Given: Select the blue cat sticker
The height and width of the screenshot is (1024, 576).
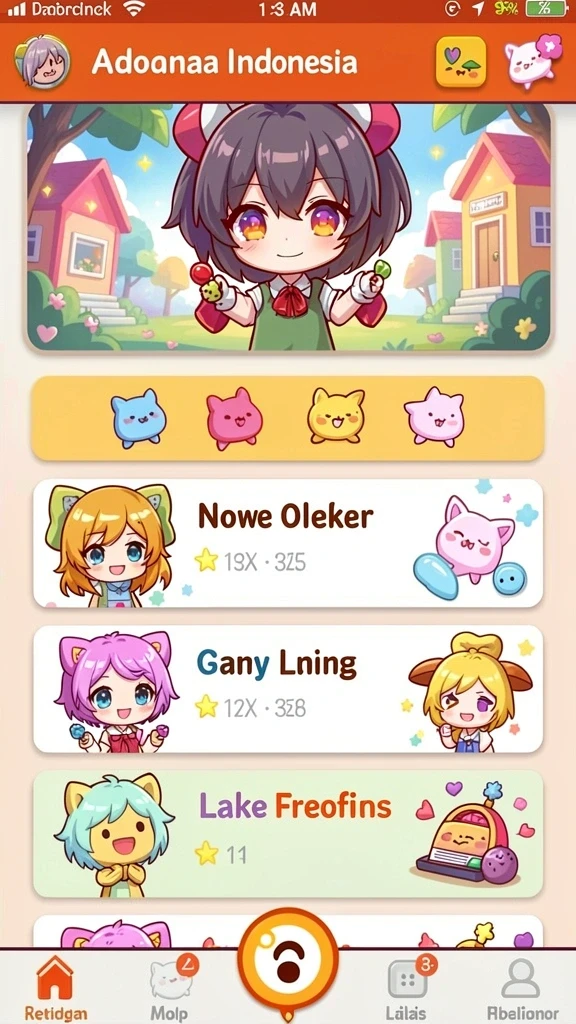Looking at the screenshot, I should click(138, 418).
